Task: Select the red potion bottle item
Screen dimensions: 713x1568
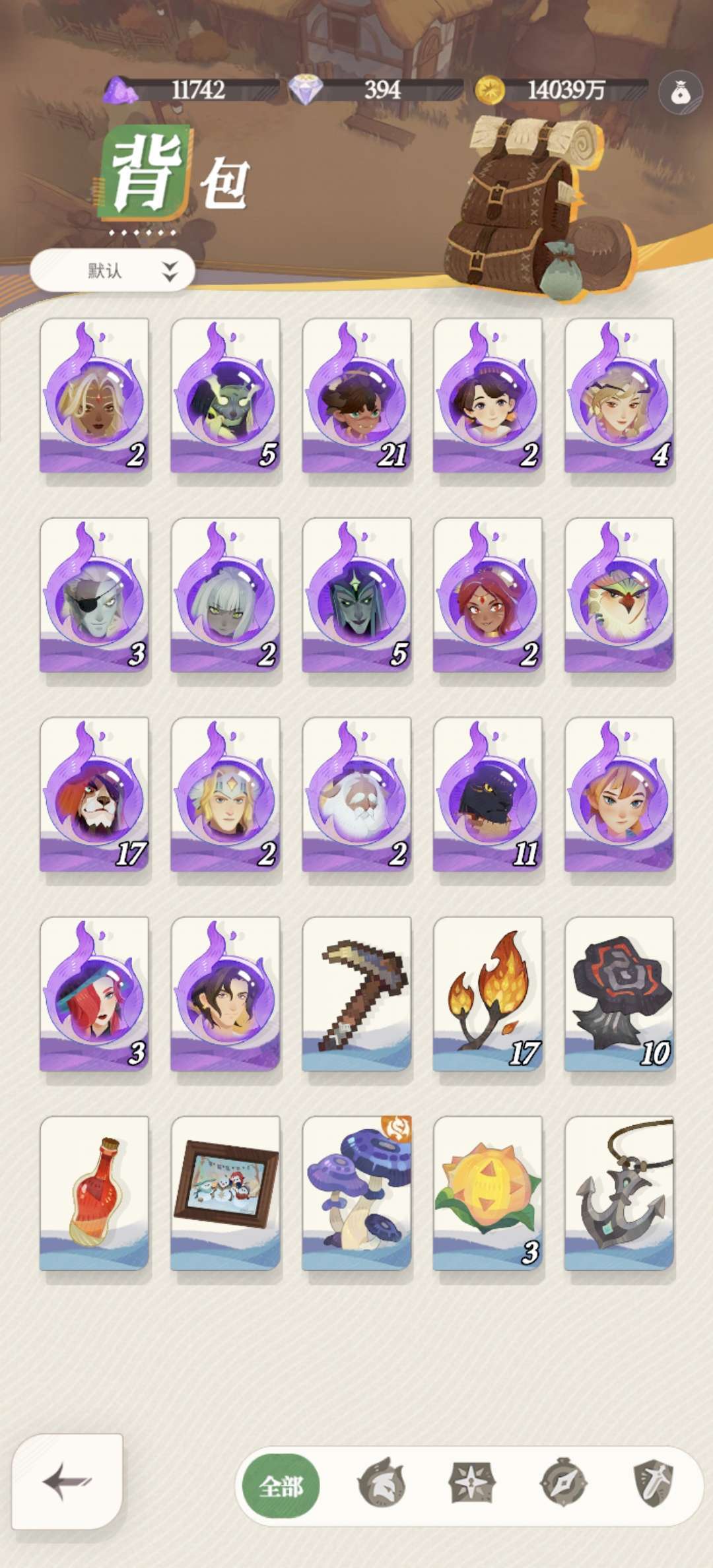Action: point(94,1193)
